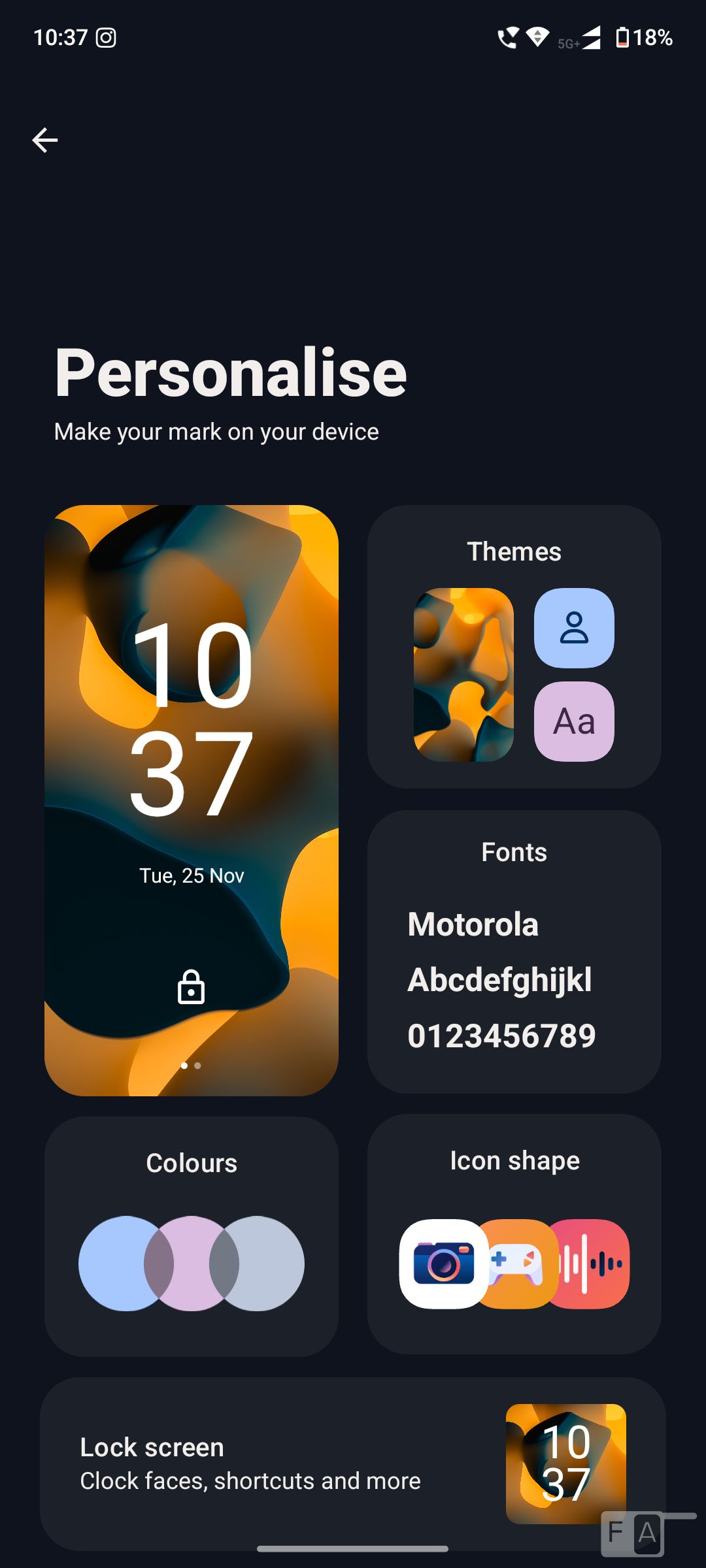Viewport: 706px width, 1568px height.
Task: Open the Fonts card
Action: click(x=514, y=951)
